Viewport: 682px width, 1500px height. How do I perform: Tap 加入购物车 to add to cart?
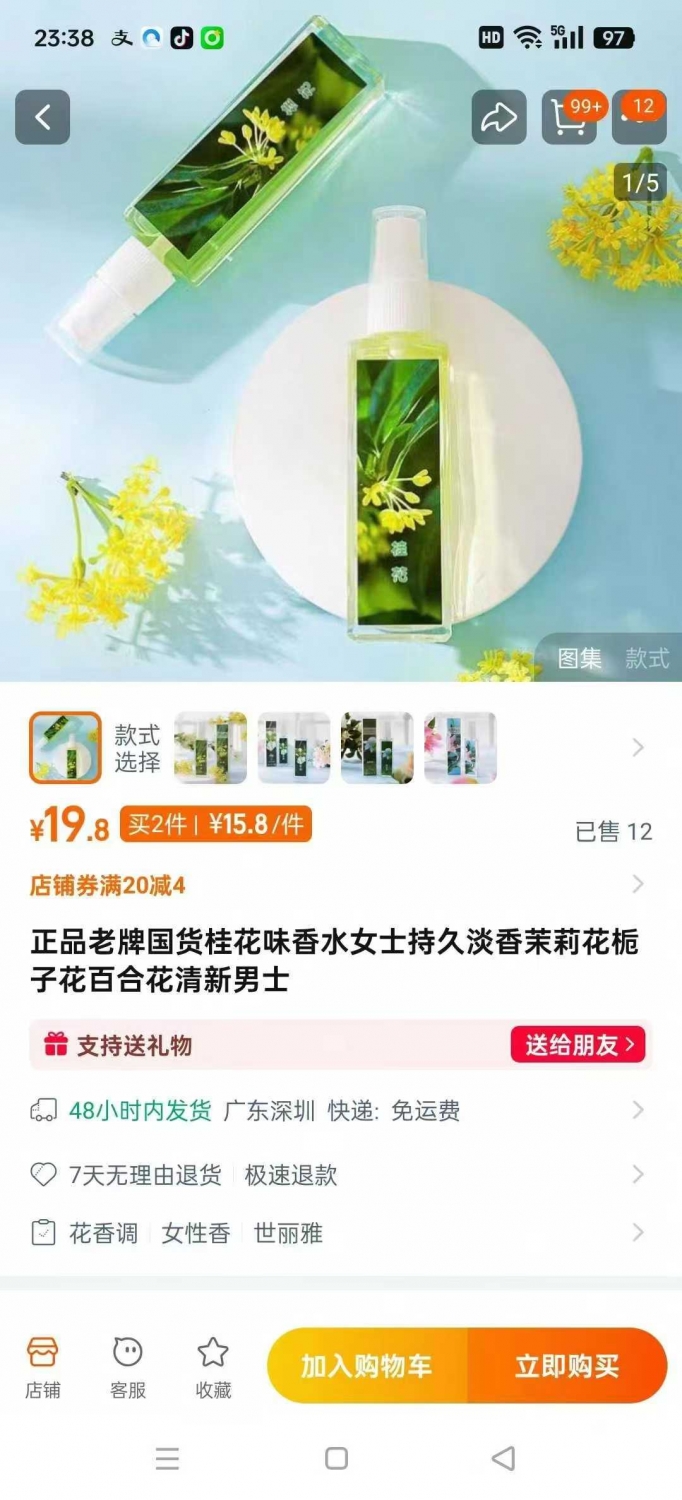(367, 1365)
